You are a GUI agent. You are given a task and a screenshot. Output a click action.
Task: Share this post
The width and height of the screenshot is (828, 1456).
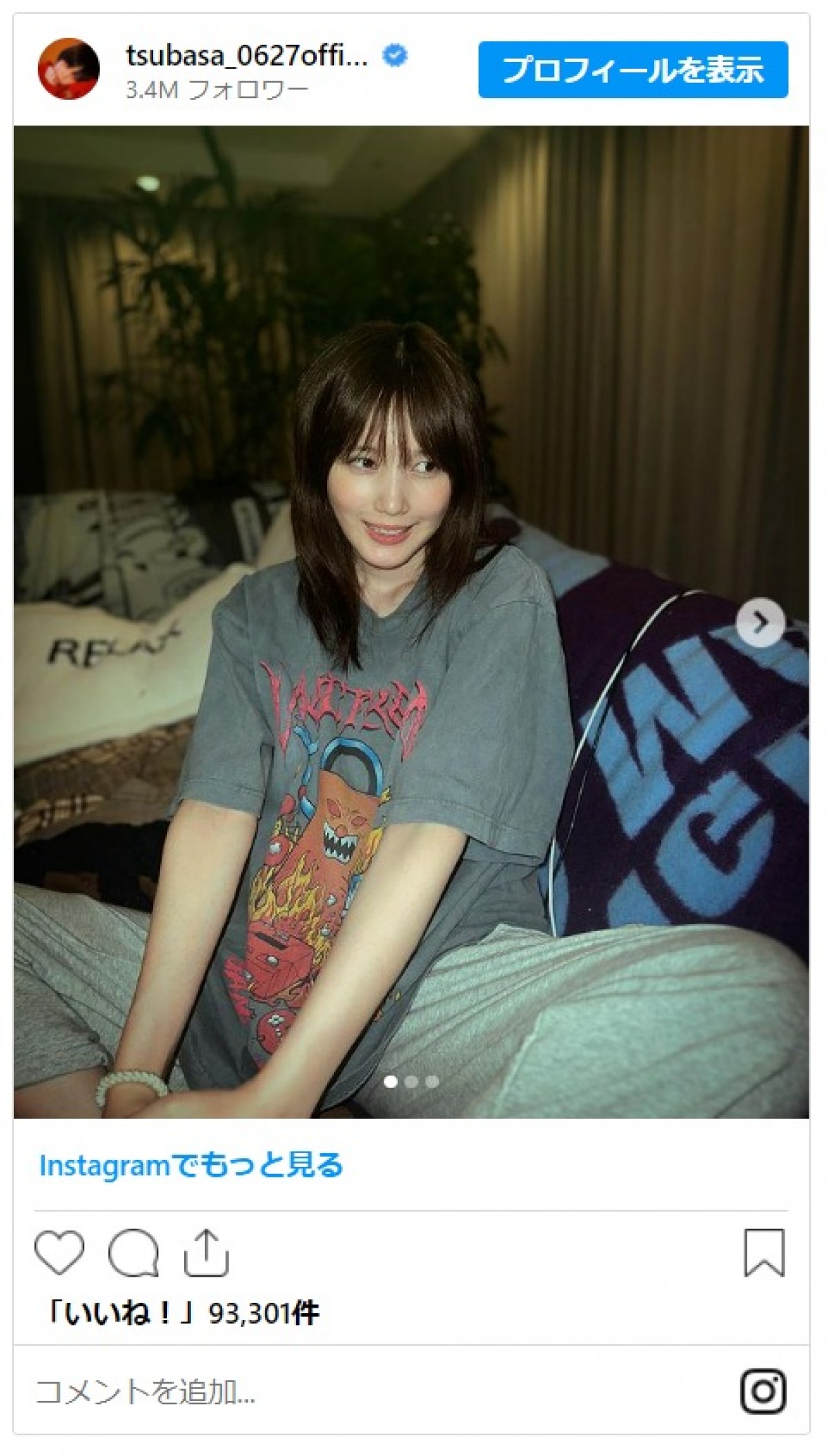(x=206, y=1252)
